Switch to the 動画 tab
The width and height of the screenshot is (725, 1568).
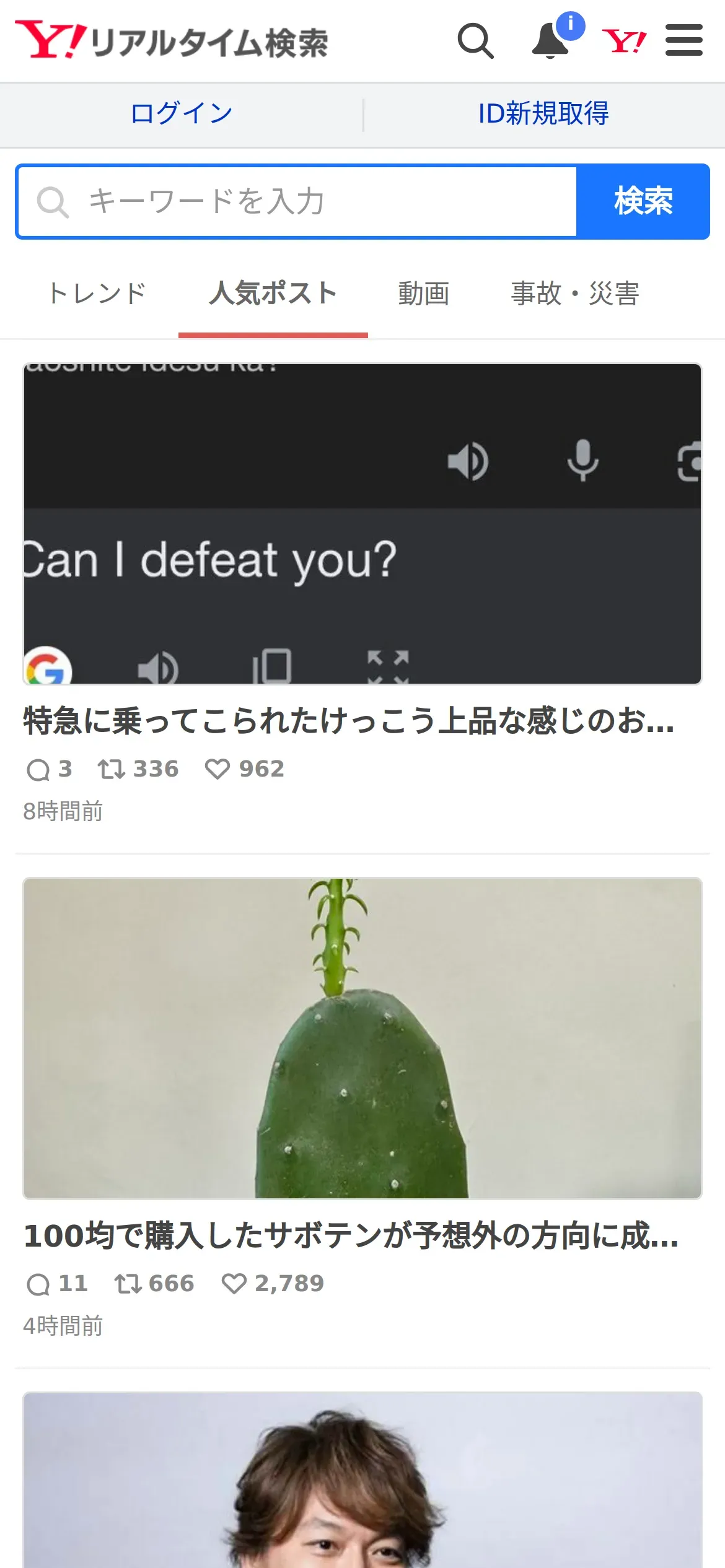(x=423, y=294)
